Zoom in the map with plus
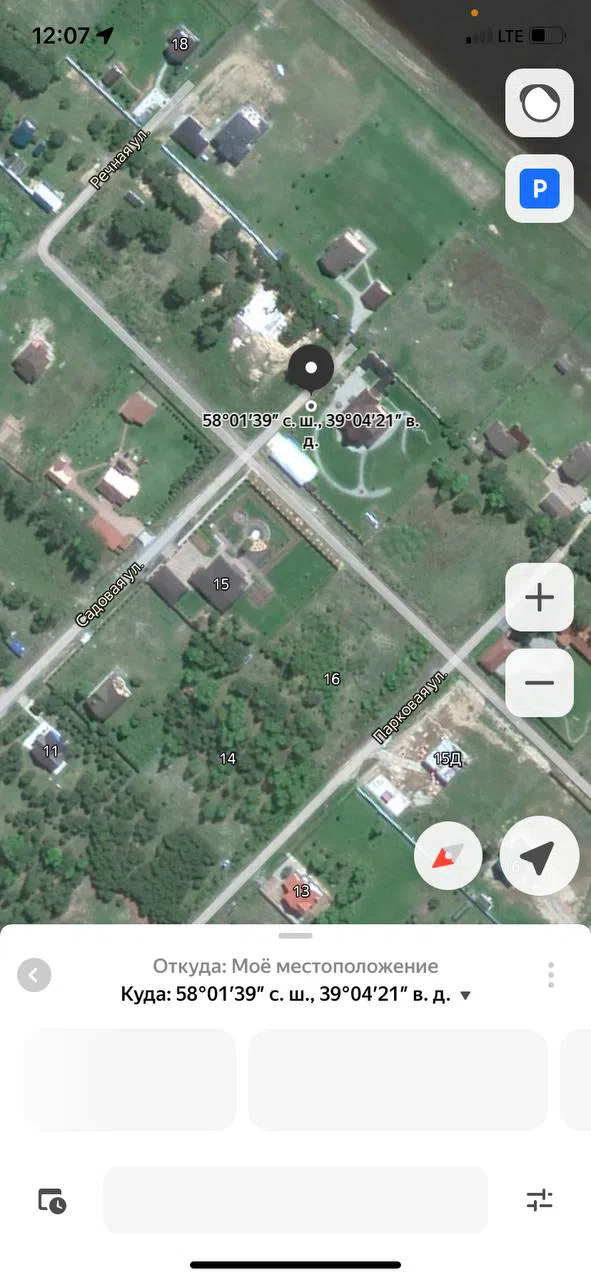Screen dimensions: 591x1280 (x=539, y=597)
